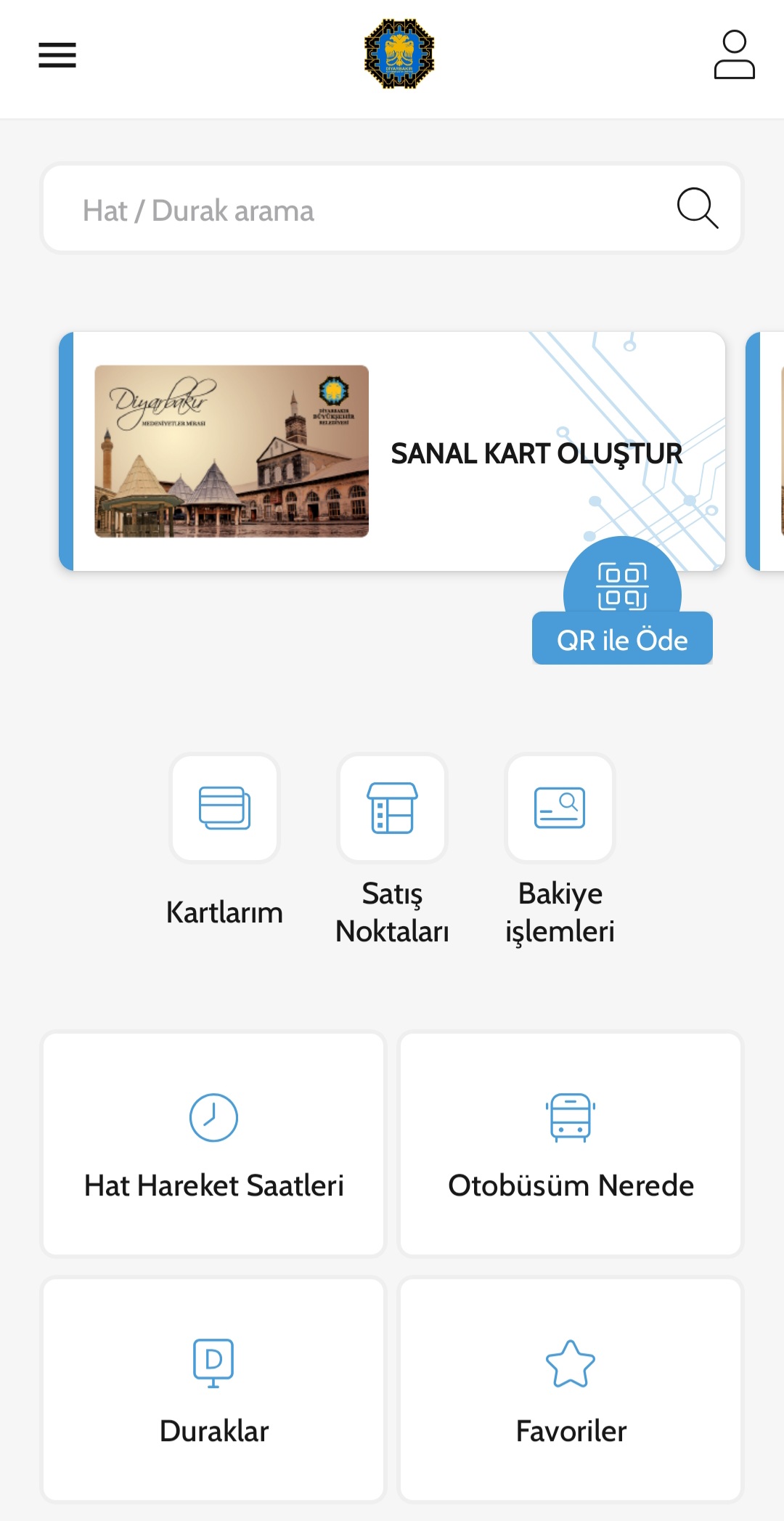
Task: Open the Duraklar tile
Action: [x=213, y=1390]
